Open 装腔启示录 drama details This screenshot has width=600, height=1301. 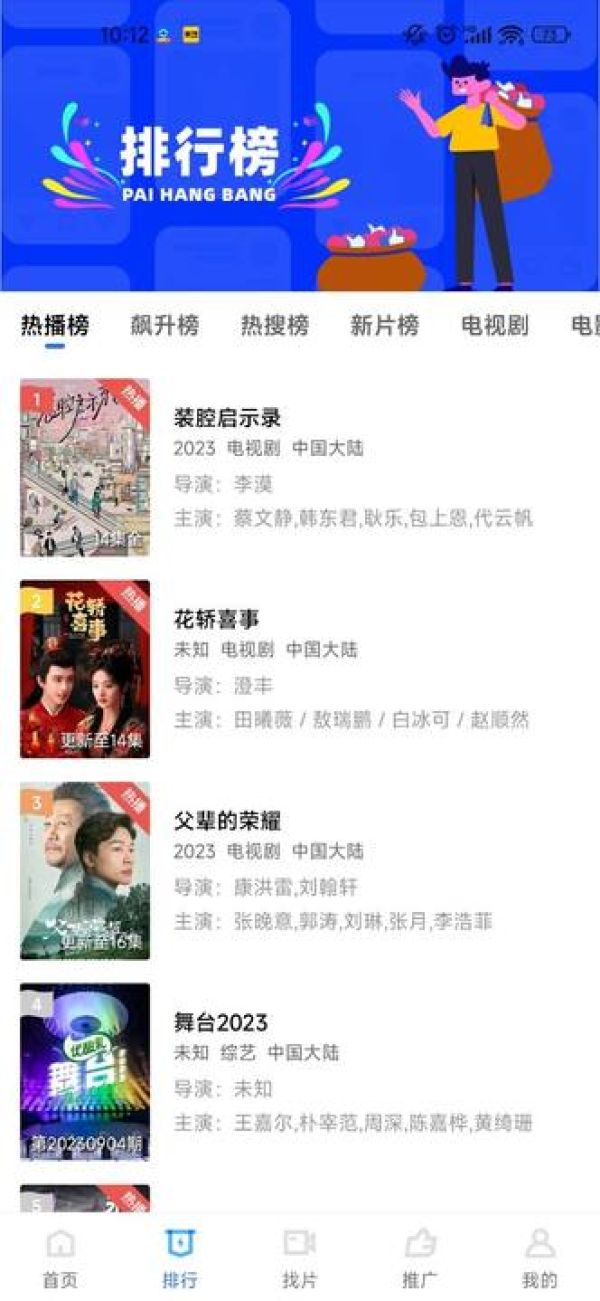coord(227,418)
